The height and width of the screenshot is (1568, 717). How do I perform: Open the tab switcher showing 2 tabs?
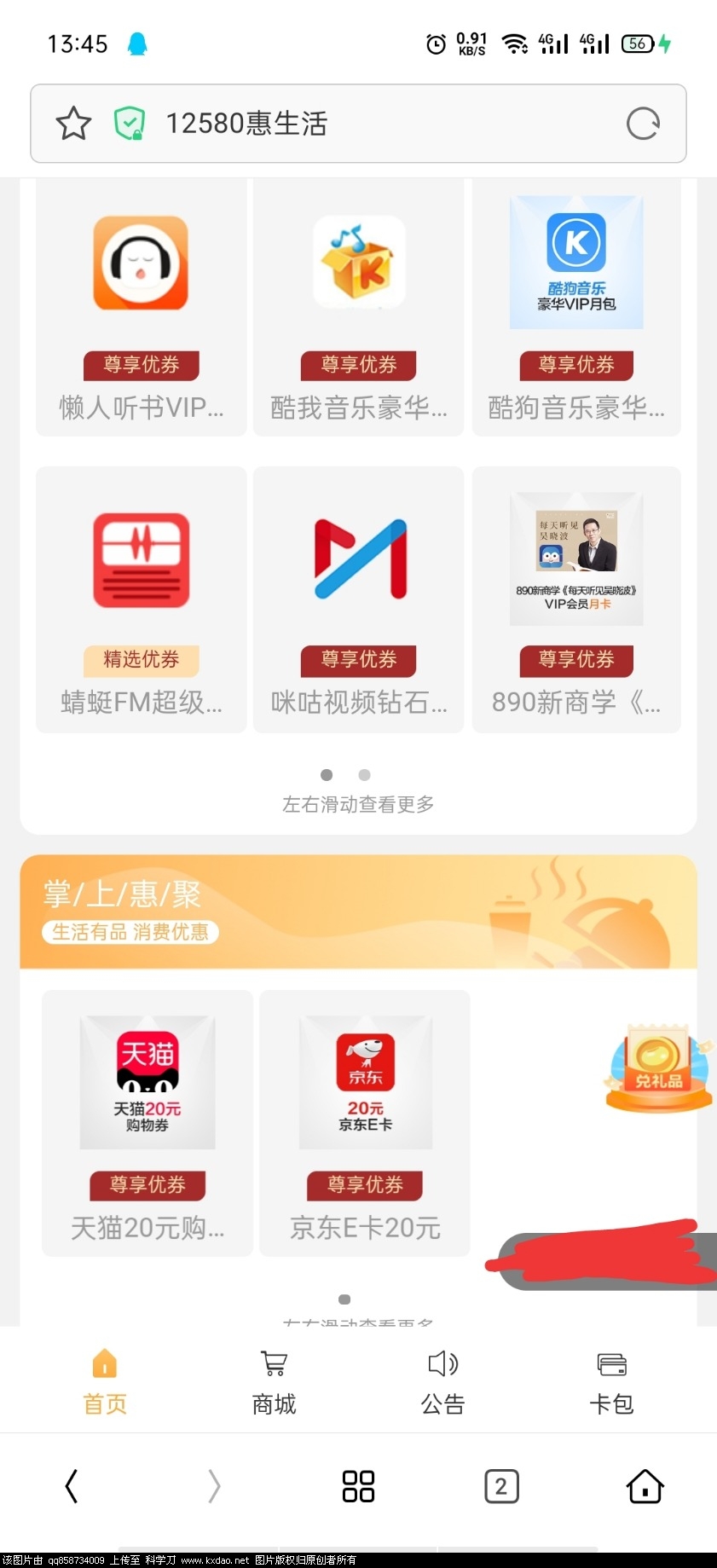501,1486
